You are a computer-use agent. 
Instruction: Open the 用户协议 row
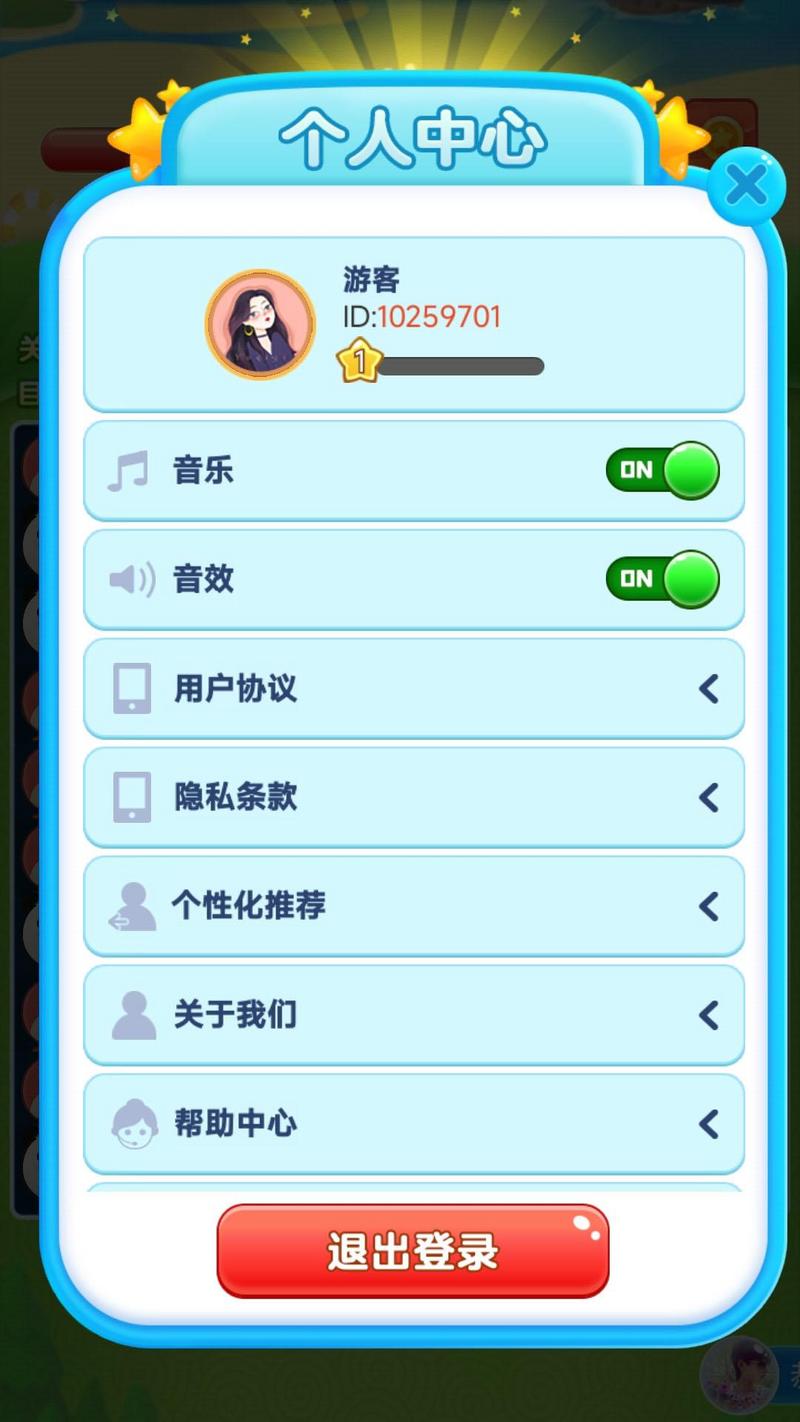pyautogui.click(x=413, y=689)
